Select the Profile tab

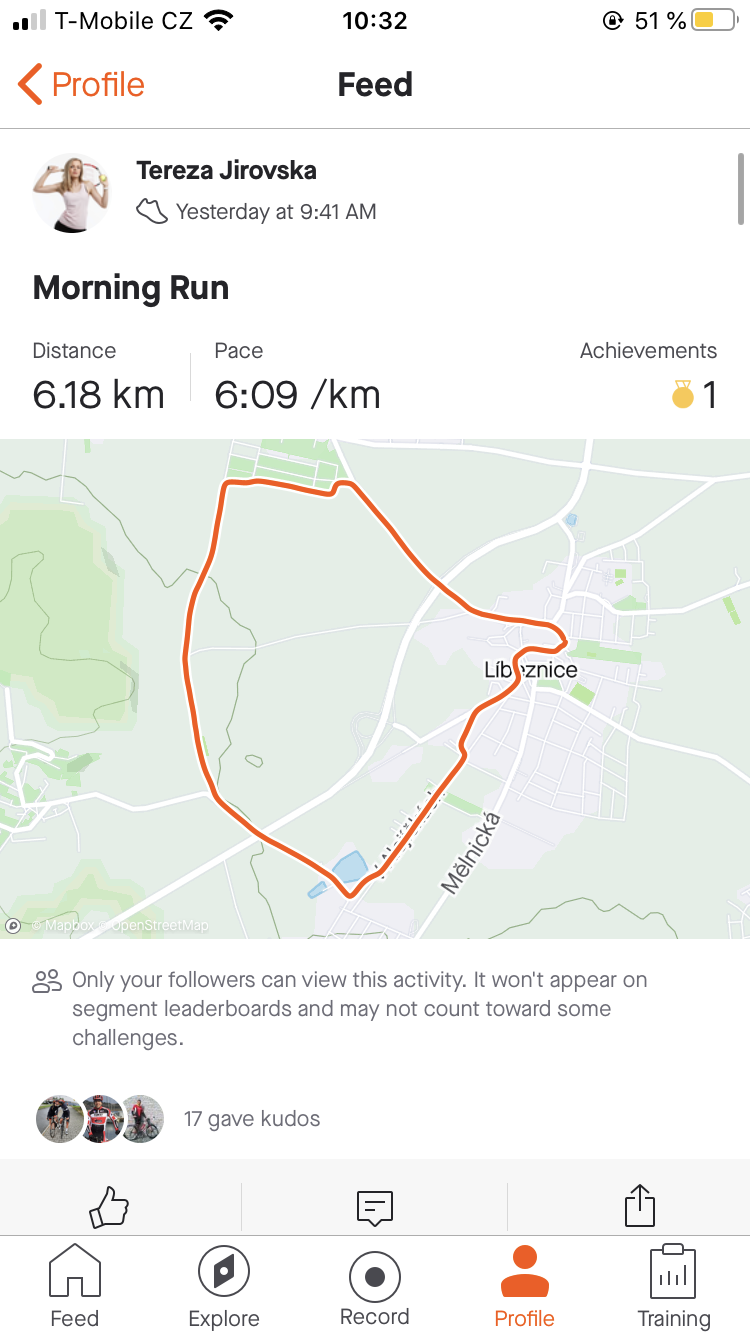(x=525, y=1286)
